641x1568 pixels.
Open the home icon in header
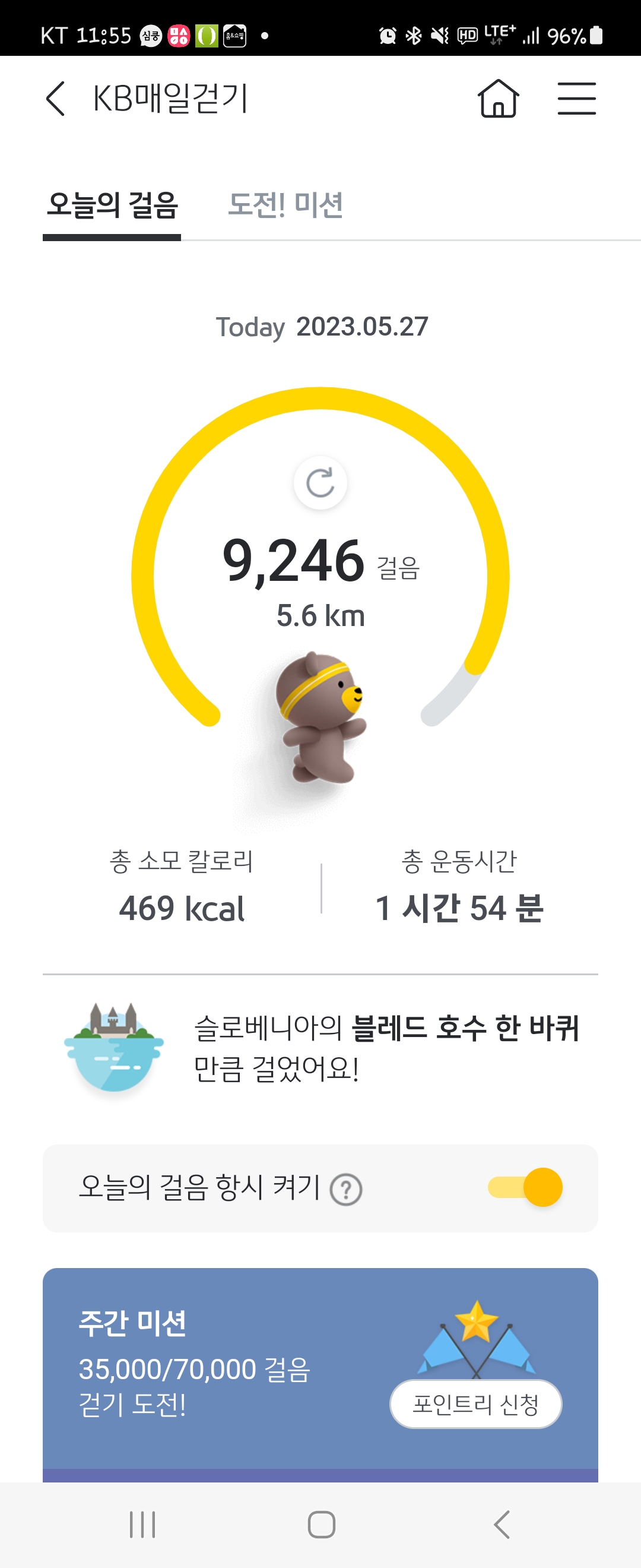click(498, 99)
